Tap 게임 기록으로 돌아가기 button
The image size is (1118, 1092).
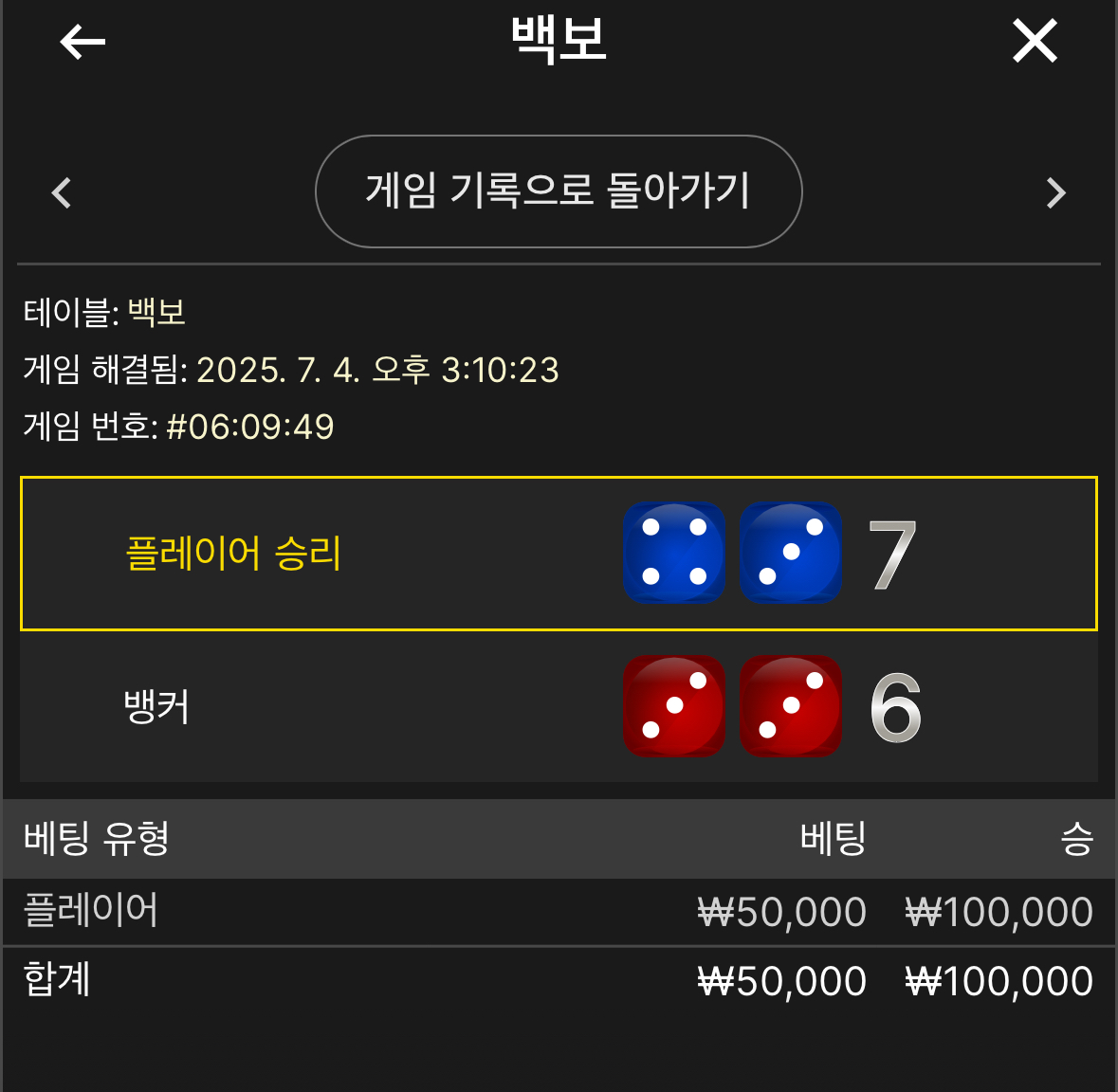tap(559, 191)
